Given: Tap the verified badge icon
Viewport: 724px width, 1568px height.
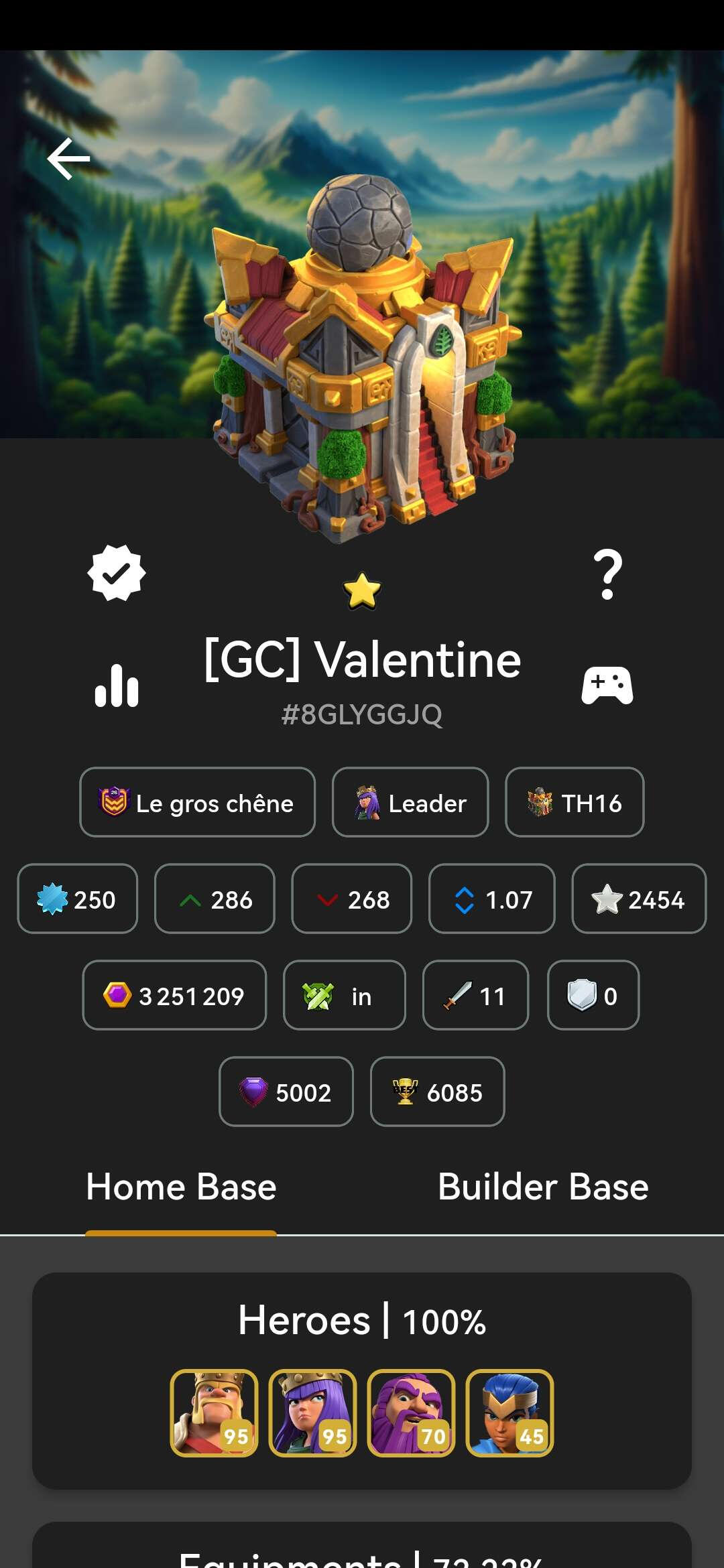Looking at the screenshot, I should tap(117, 573).
